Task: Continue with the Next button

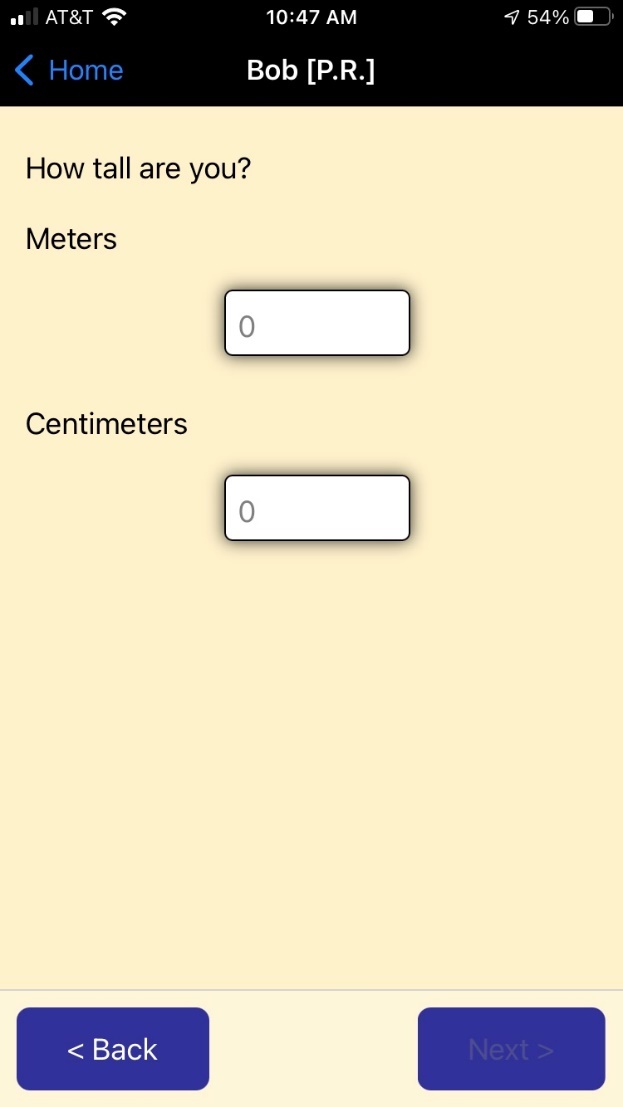Action: point(511,1048)
